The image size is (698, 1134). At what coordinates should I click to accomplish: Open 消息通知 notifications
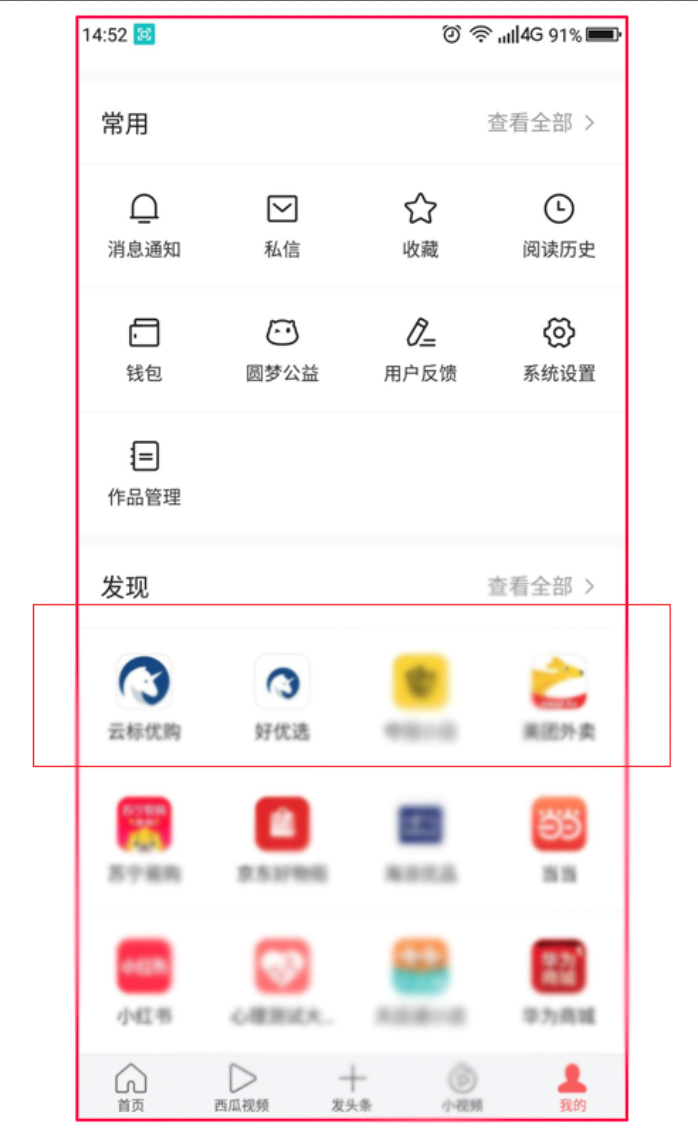click(x=144, y=224)
